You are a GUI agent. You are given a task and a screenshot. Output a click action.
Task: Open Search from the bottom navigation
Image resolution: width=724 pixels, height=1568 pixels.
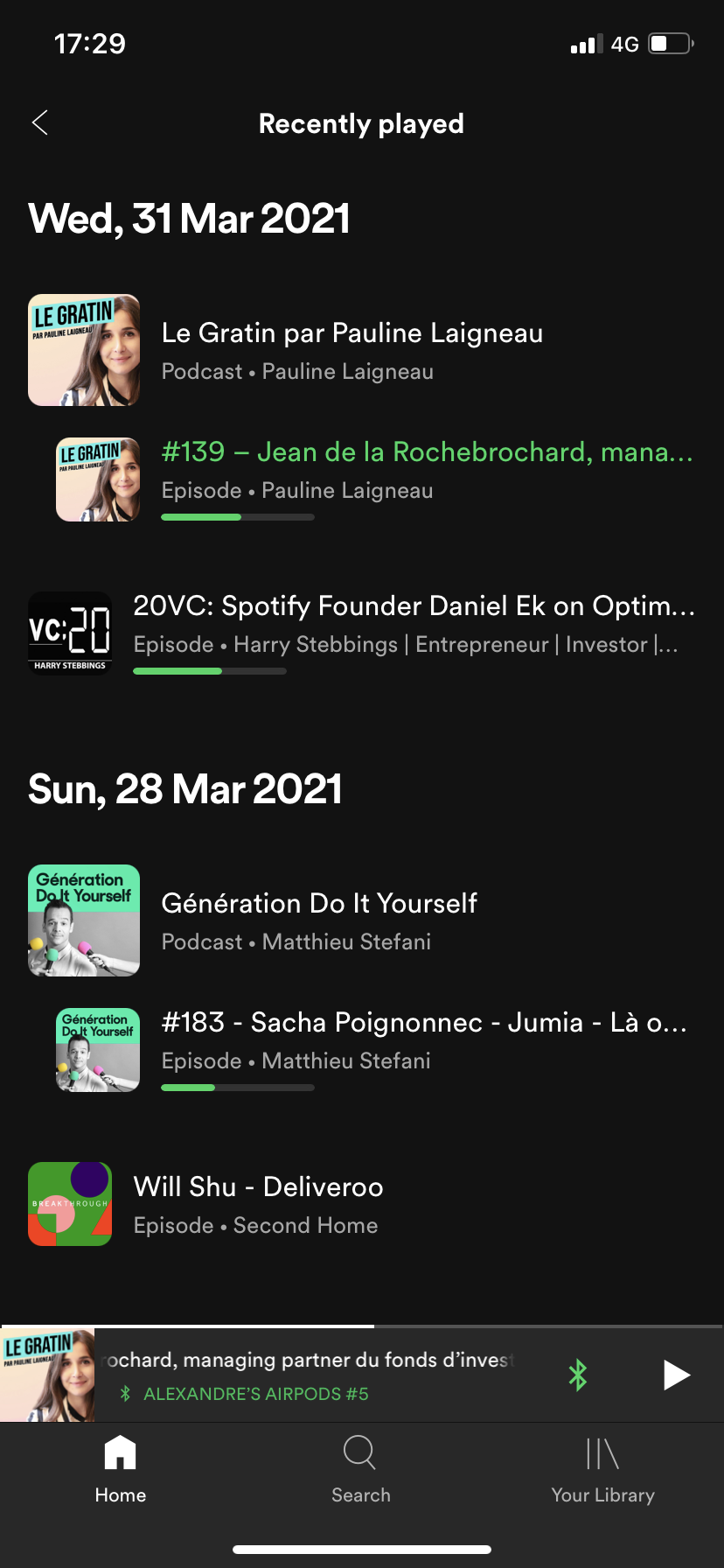coord(360,1470)
